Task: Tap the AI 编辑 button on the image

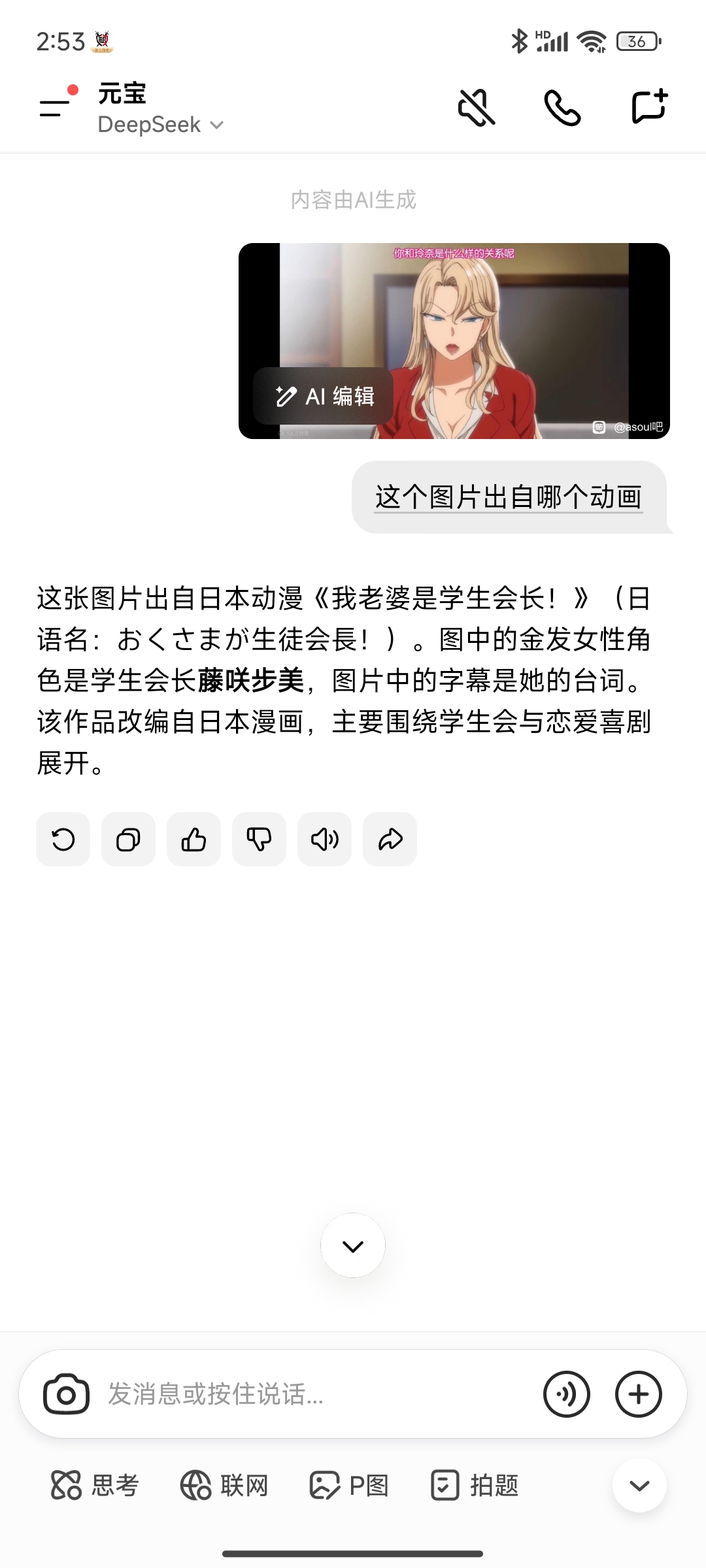Action: coord(324,396)
